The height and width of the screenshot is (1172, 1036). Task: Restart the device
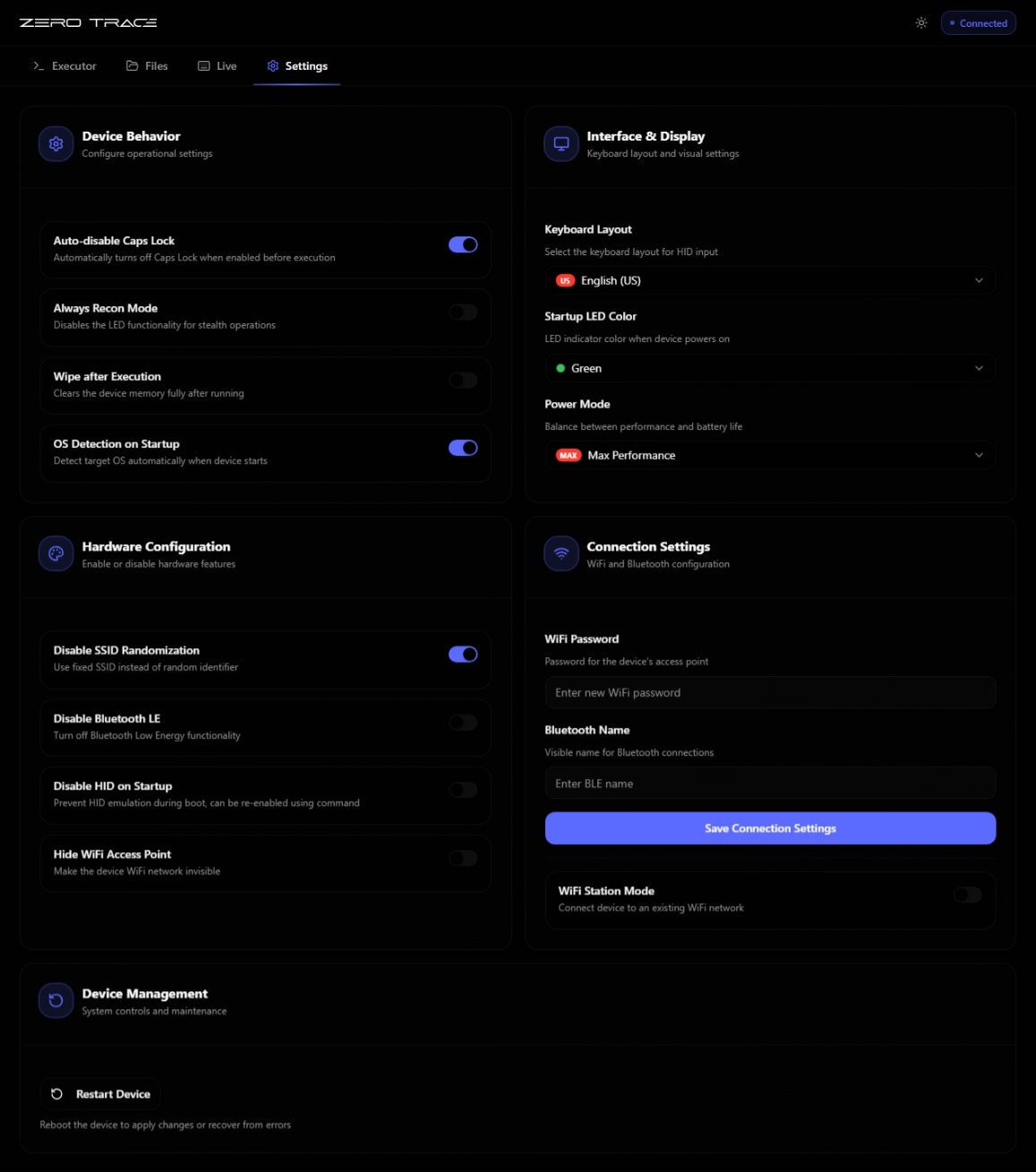point(100,1094)
